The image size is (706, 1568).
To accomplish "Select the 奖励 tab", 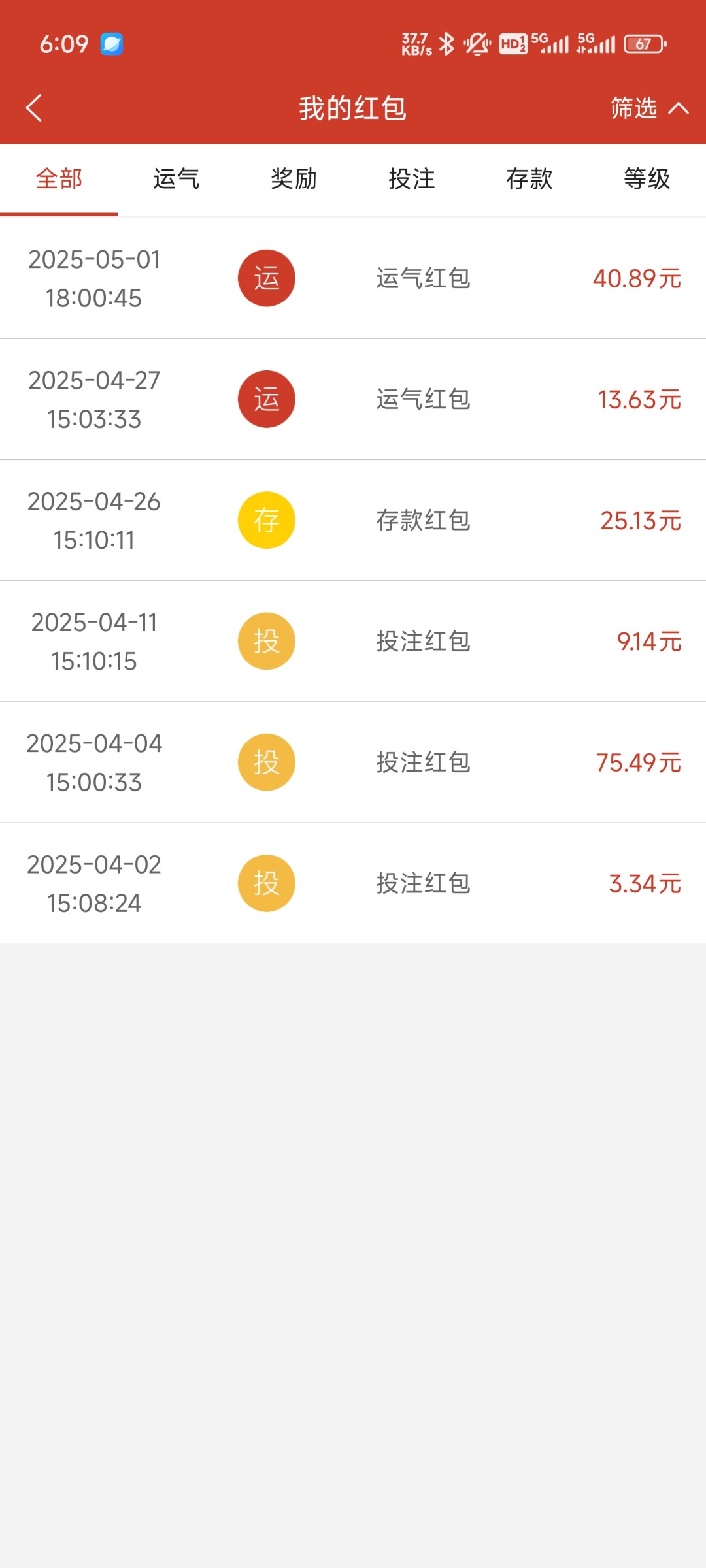I will pos(294,179).
